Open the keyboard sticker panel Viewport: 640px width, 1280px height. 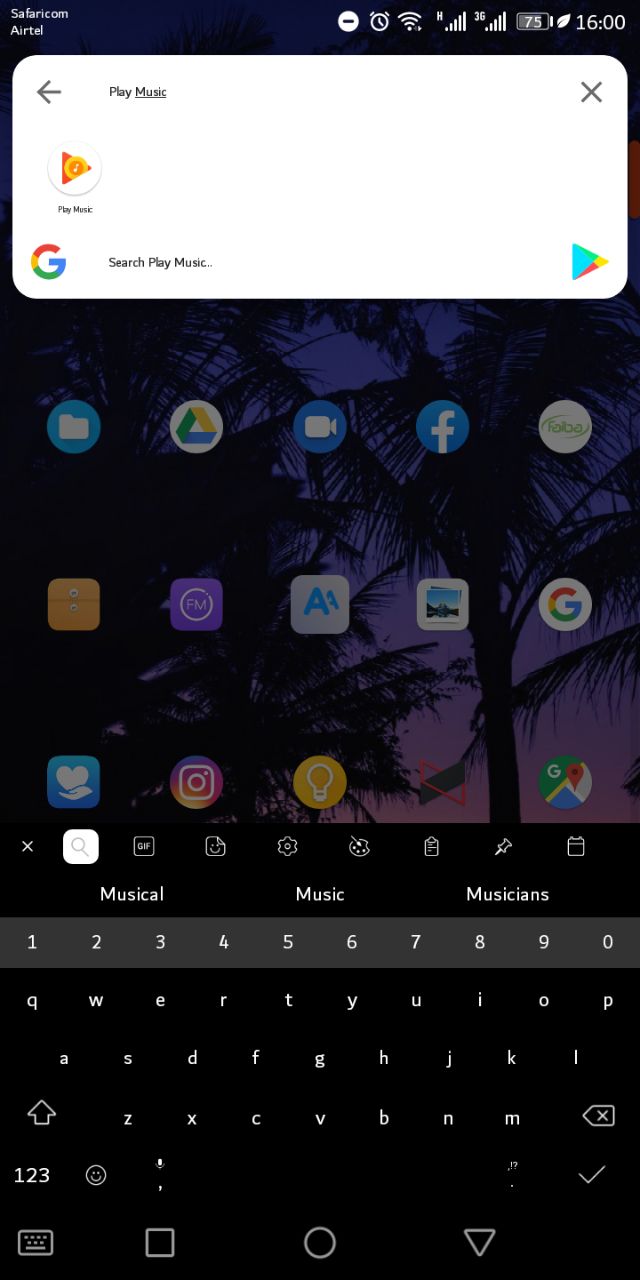click(x=215, y=847)
